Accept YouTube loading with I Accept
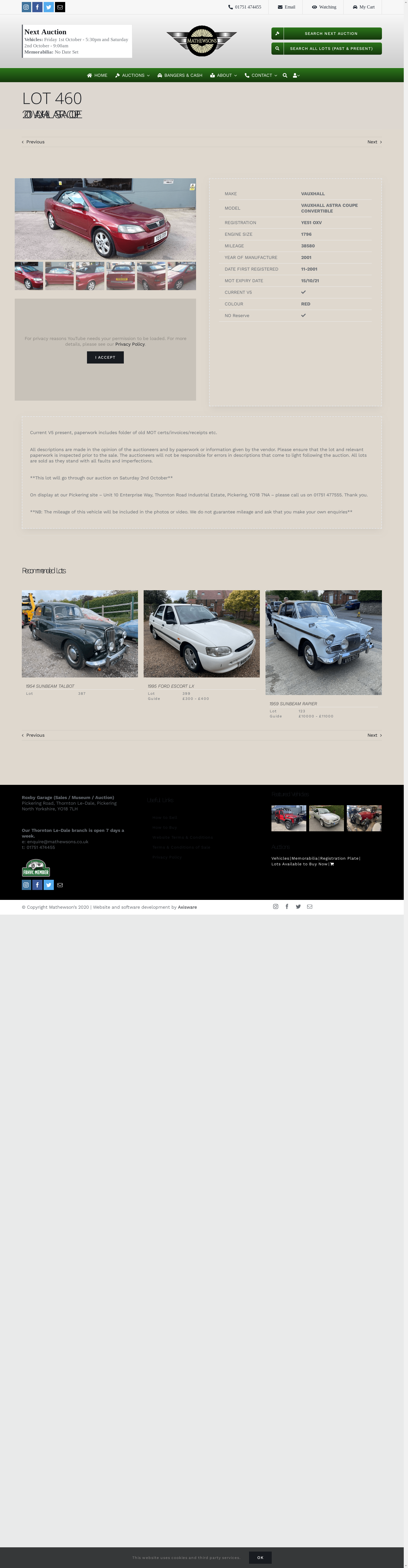The width and height of the screenshot is (408, 1568). (x=105, y=357)
